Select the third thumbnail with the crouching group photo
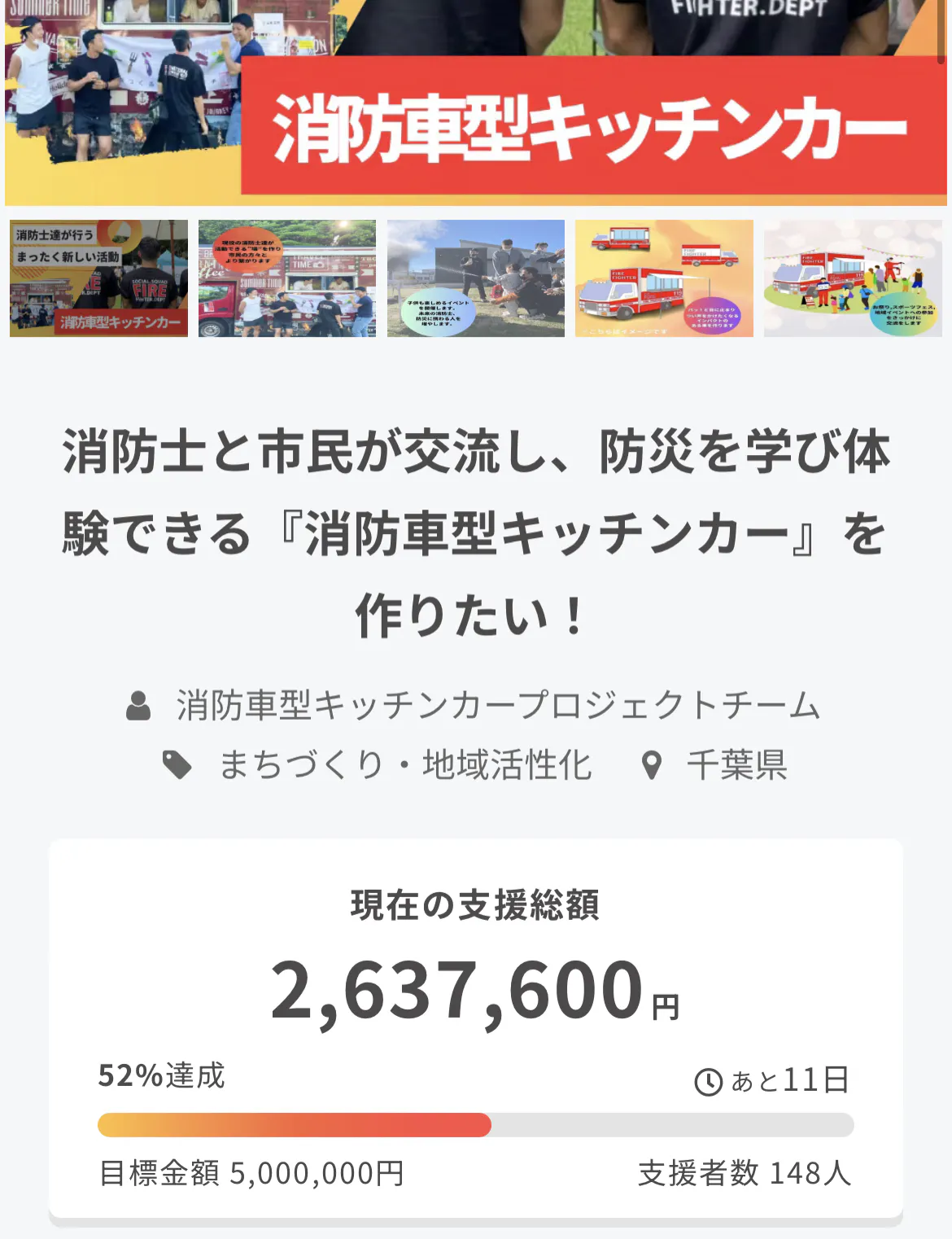The height and width of the screenshot is (1239, 952). click(476, 278)
